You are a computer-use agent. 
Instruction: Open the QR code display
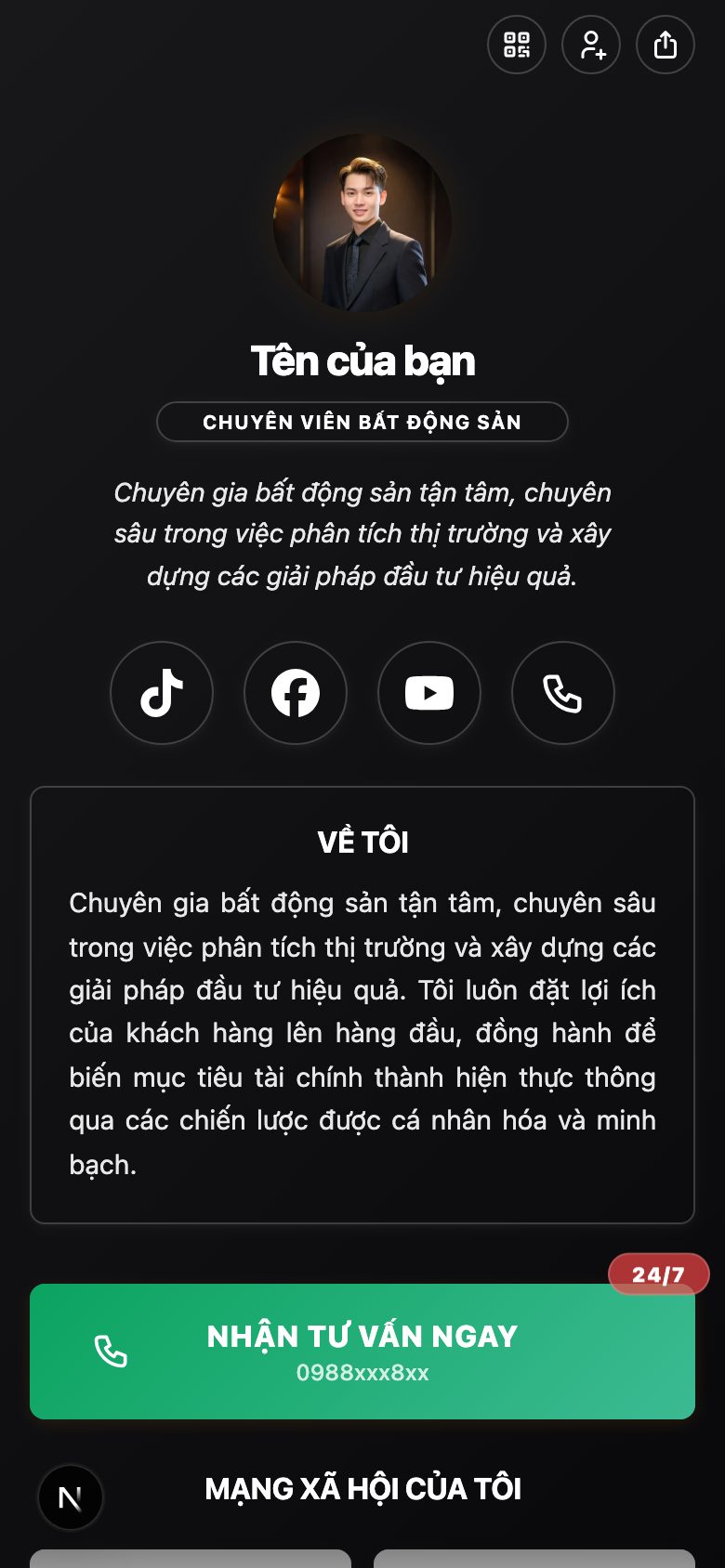click(517, 46)
